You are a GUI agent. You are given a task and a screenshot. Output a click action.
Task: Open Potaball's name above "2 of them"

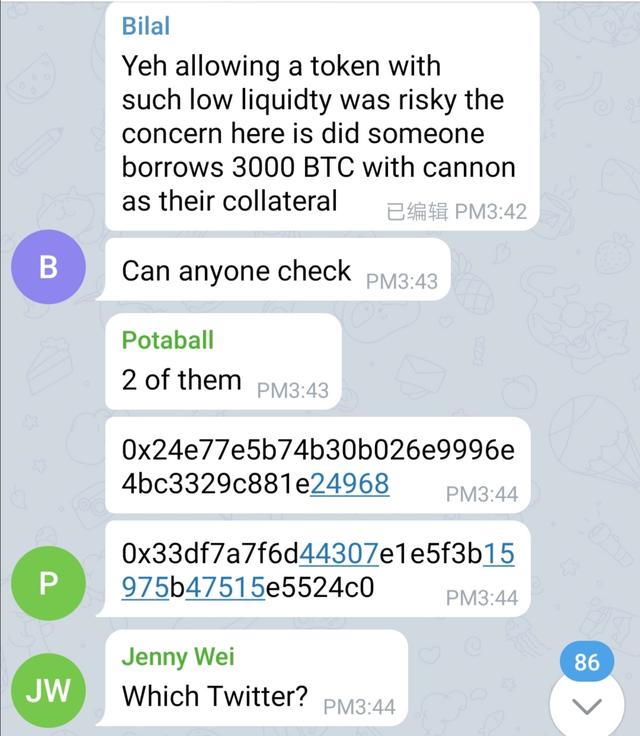click(167, 340)
